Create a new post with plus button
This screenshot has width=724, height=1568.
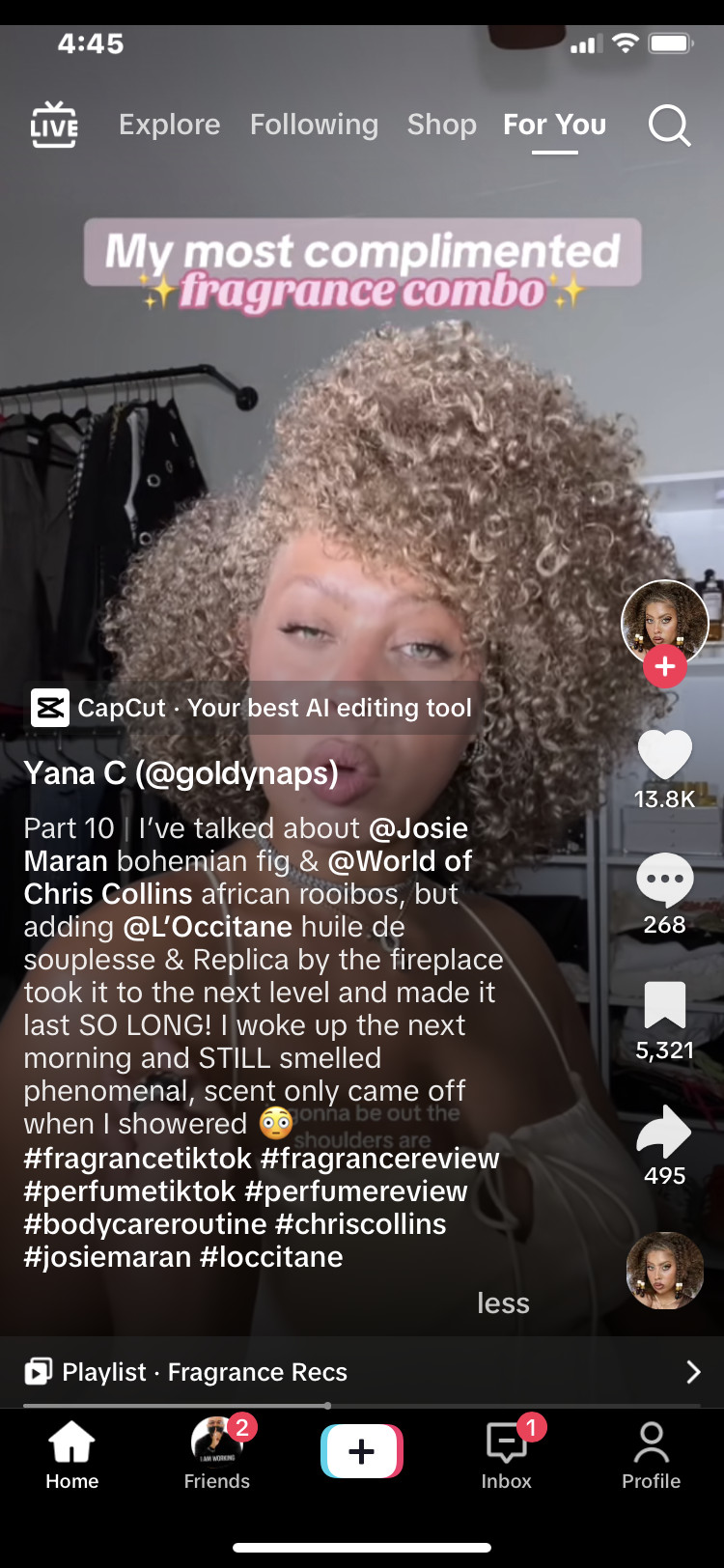tap(362, 1451)
